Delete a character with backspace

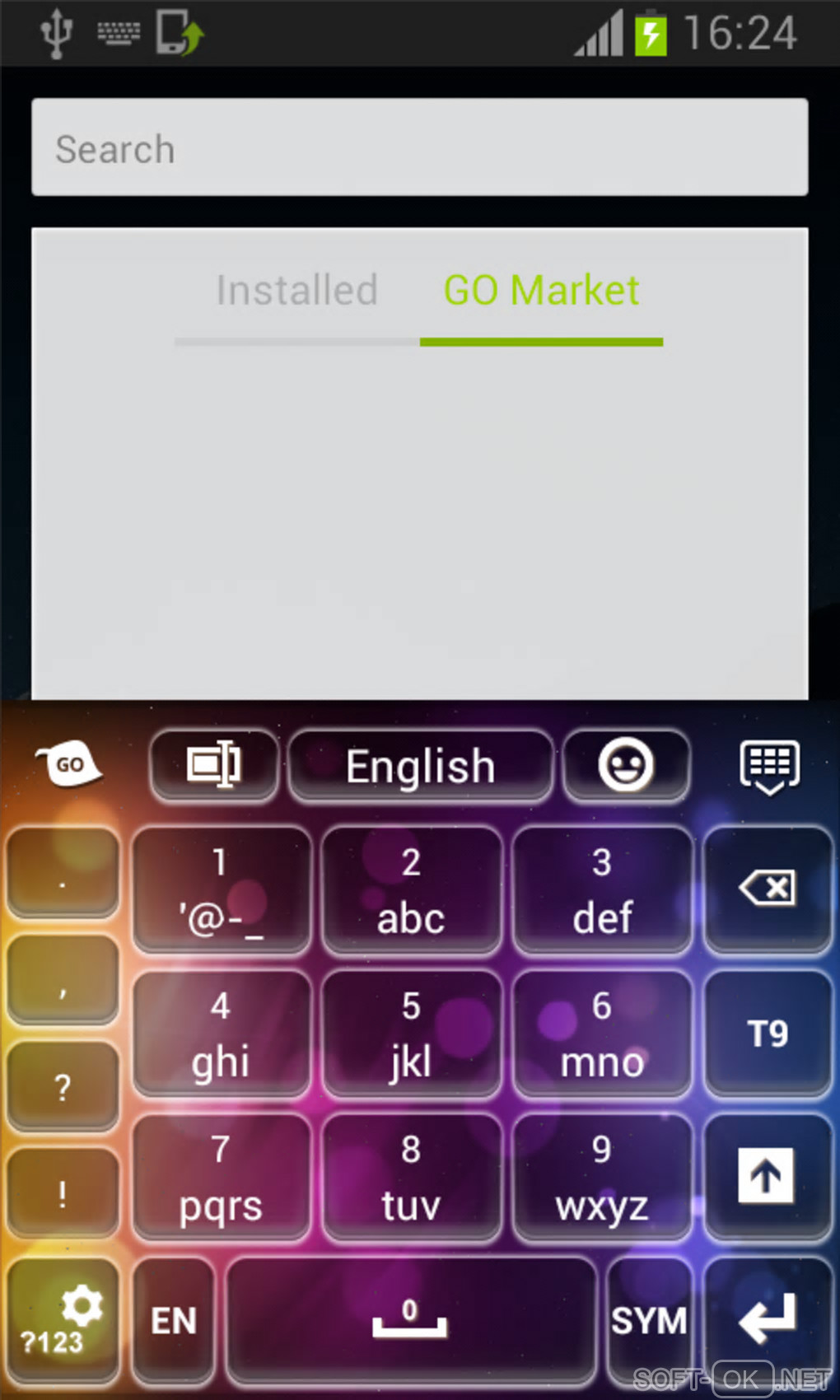tap(768, 889)
